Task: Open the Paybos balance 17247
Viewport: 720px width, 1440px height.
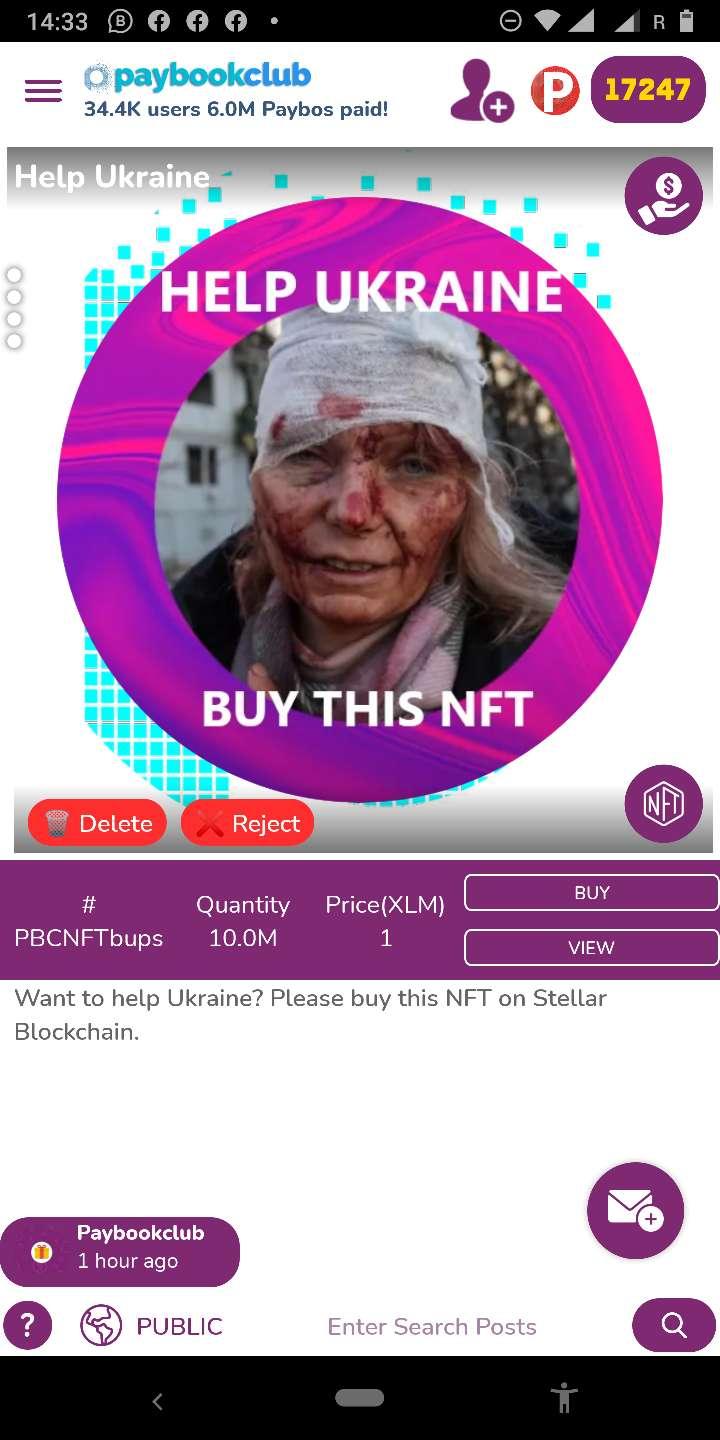Action: pyautogui.click(x=648, y=90)
